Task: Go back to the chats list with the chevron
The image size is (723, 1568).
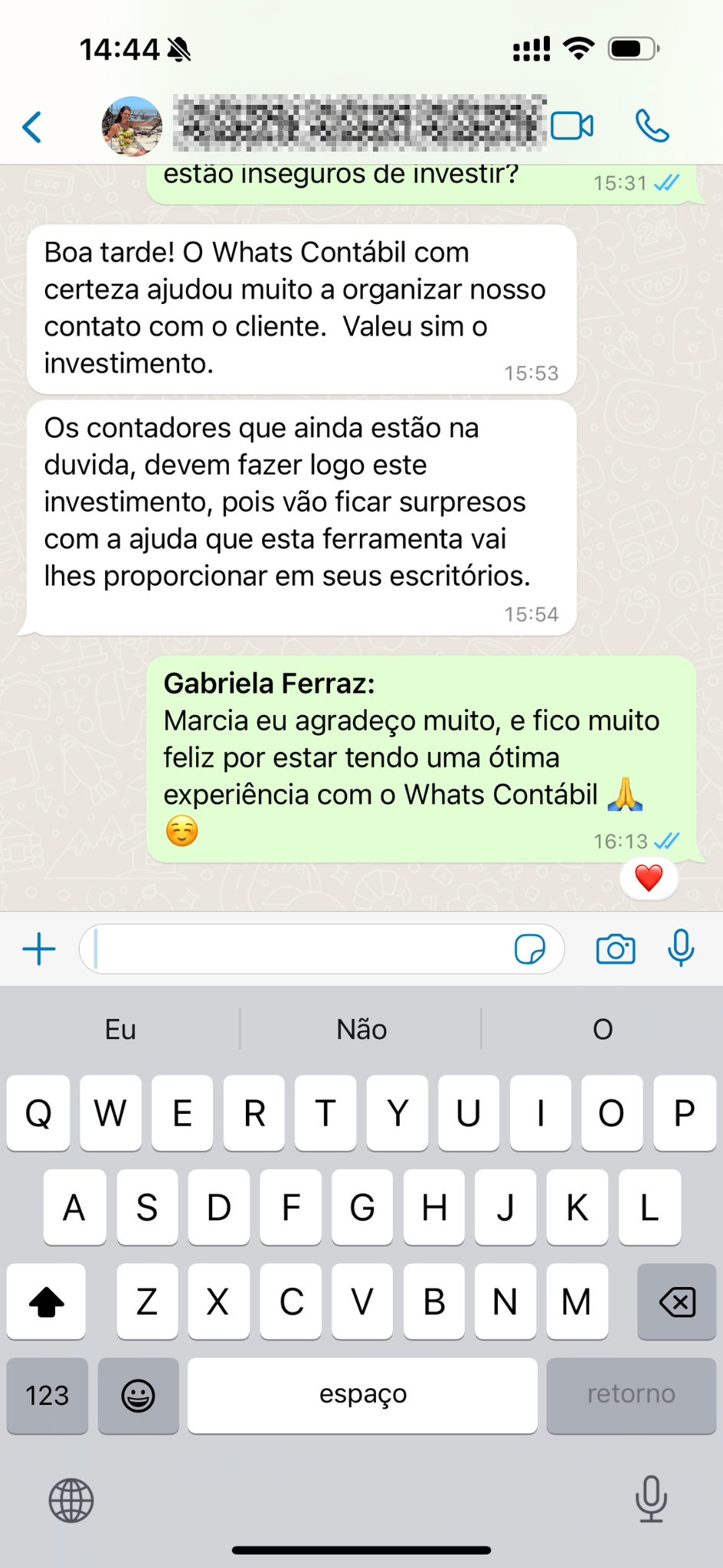Action: pos(31,125)
